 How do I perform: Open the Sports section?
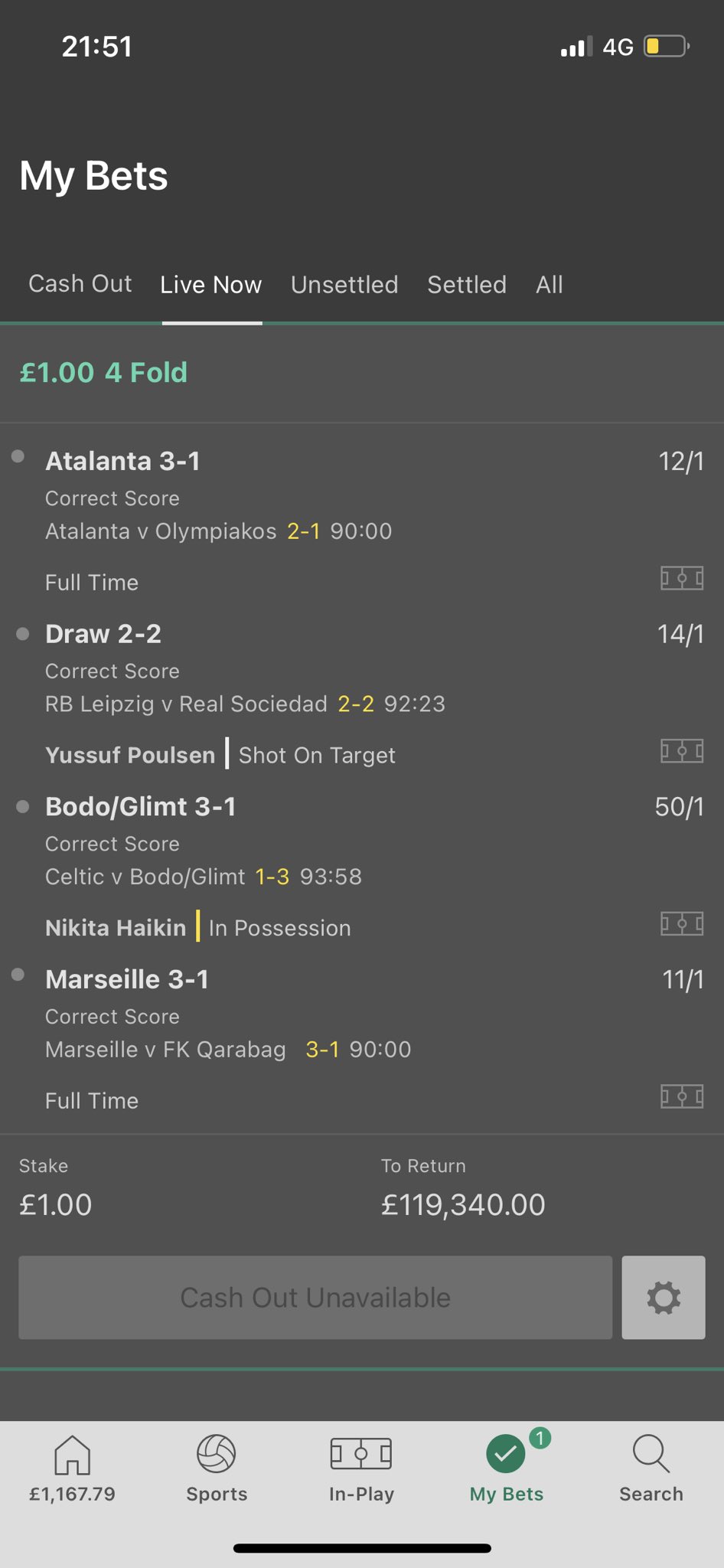coord(217,1468)
